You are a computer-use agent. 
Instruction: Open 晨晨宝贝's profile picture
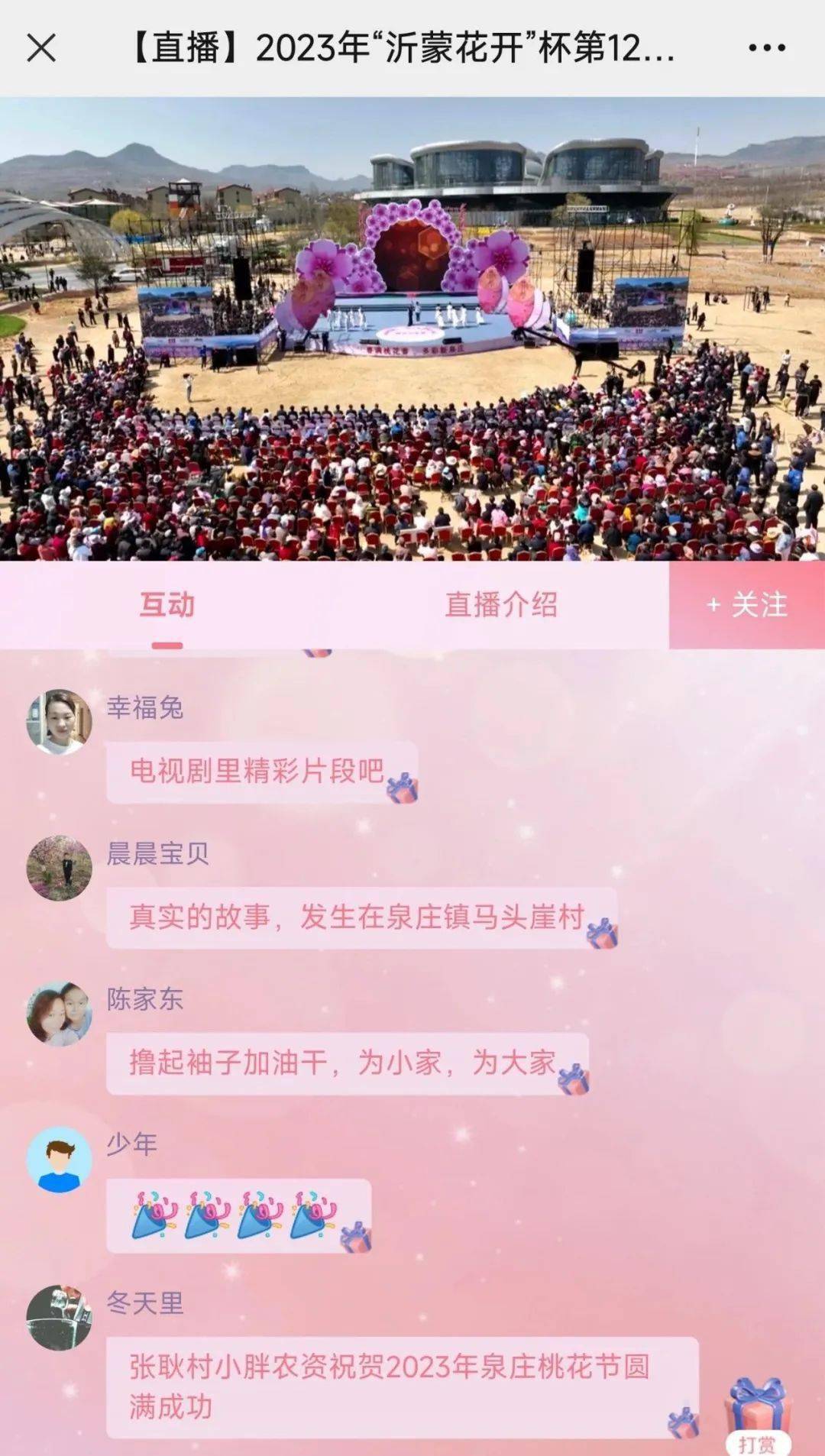point(59,868)
